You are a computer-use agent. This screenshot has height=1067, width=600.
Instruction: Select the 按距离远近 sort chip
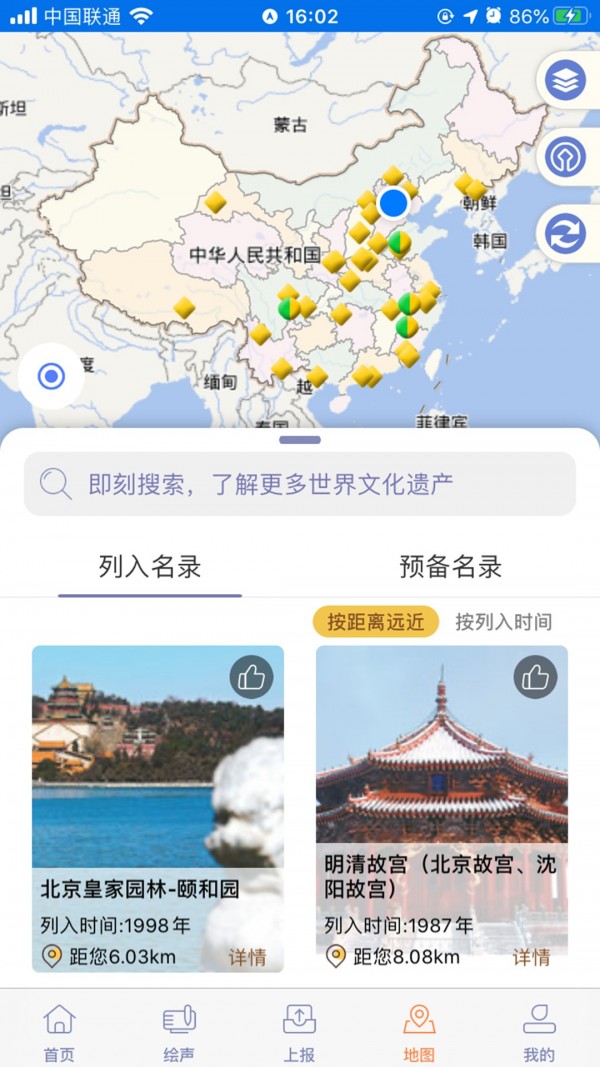click(x=376, y=622)
